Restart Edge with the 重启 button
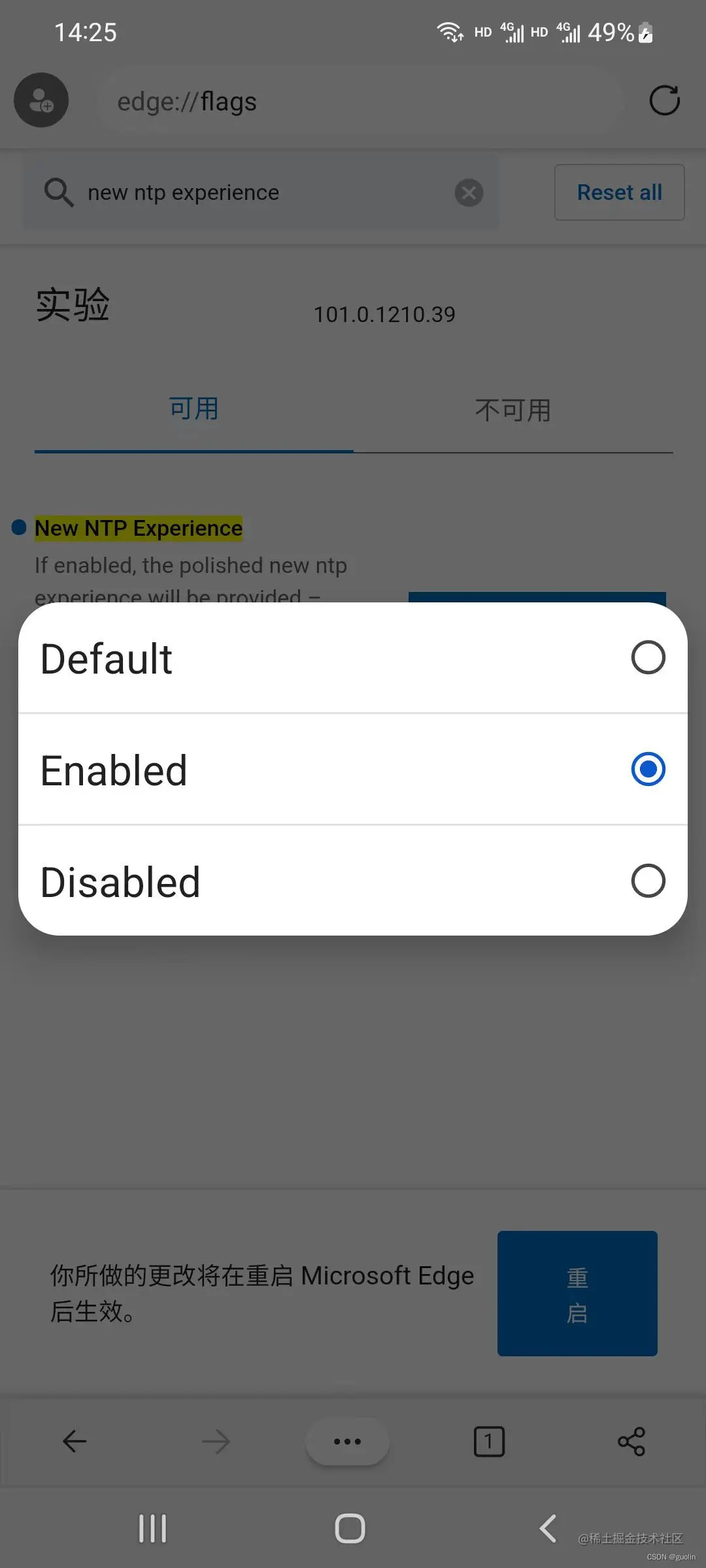Screen dimensions: 706x1568 click(x=577, y=1294)
